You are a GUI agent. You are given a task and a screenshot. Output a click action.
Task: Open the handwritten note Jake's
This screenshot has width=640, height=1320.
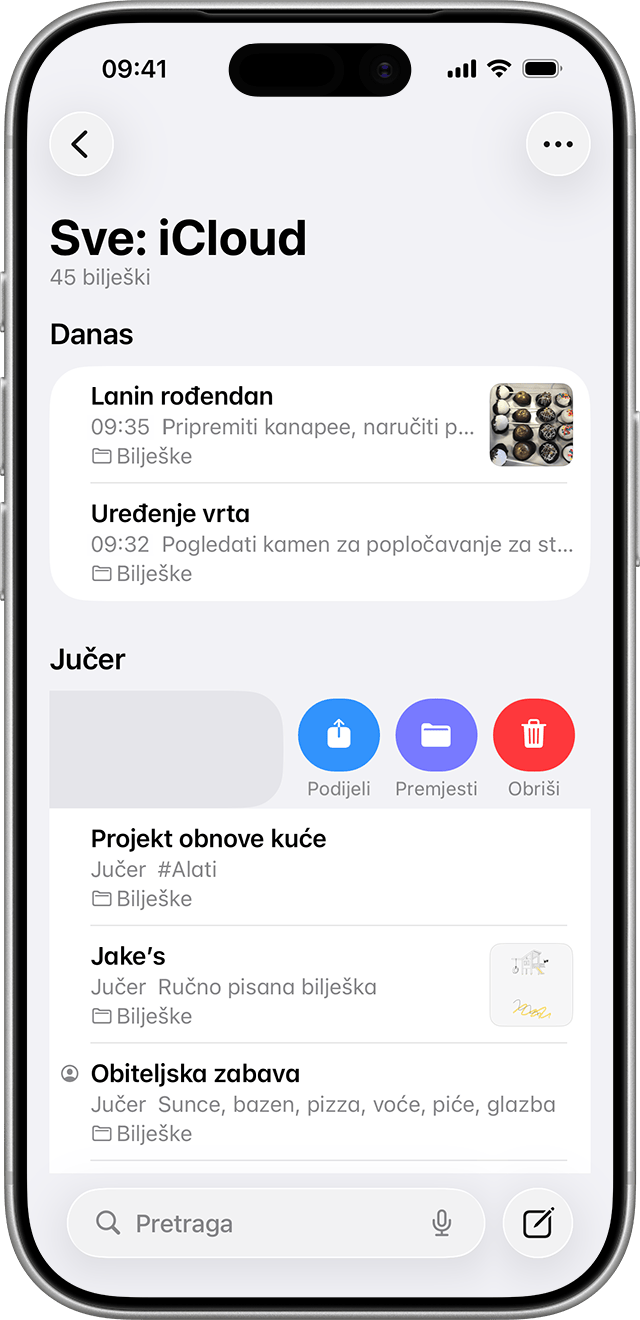tap(280, 985)
